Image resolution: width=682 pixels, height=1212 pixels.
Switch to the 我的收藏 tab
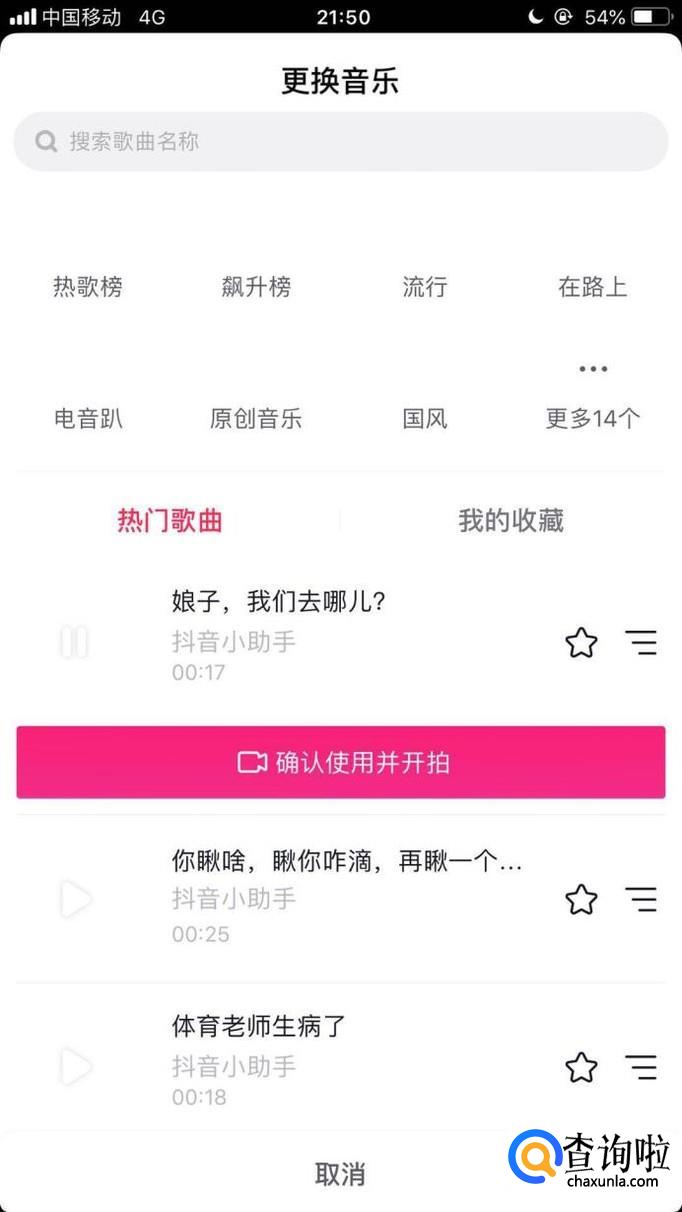pyautogui.click(x=511, y=521)
